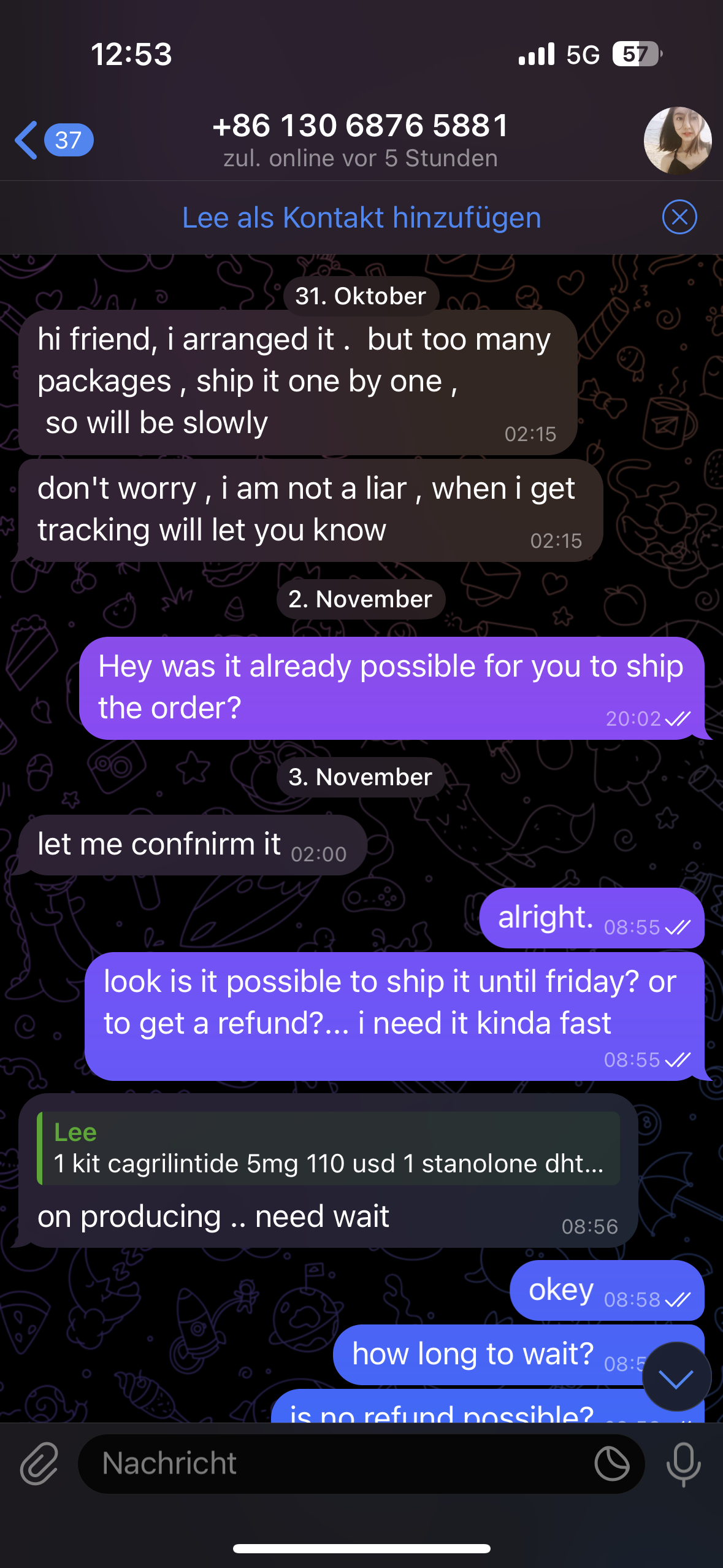Open chat info via the phone number header

pyautogui.click(x=361, y=139)
